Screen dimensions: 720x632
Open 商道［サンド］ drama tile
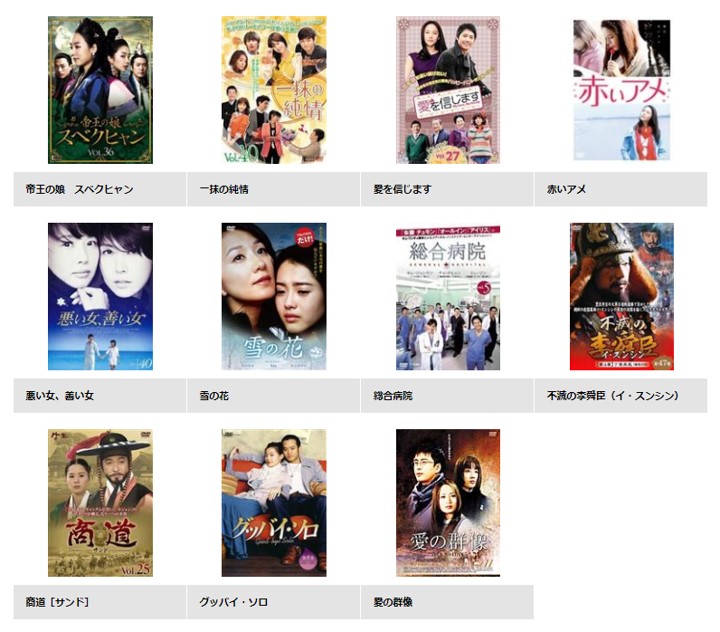[100, 503]
